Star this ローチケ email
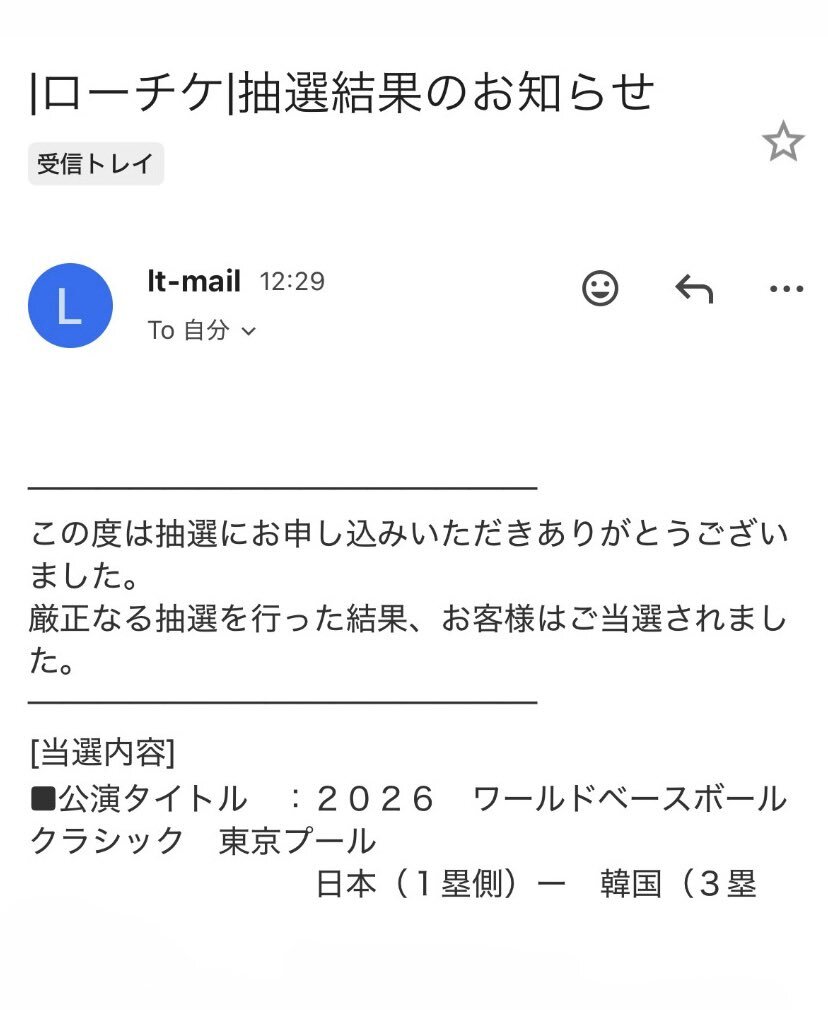828x1010 pixels. pyautogui.click(x=783, y=142)
